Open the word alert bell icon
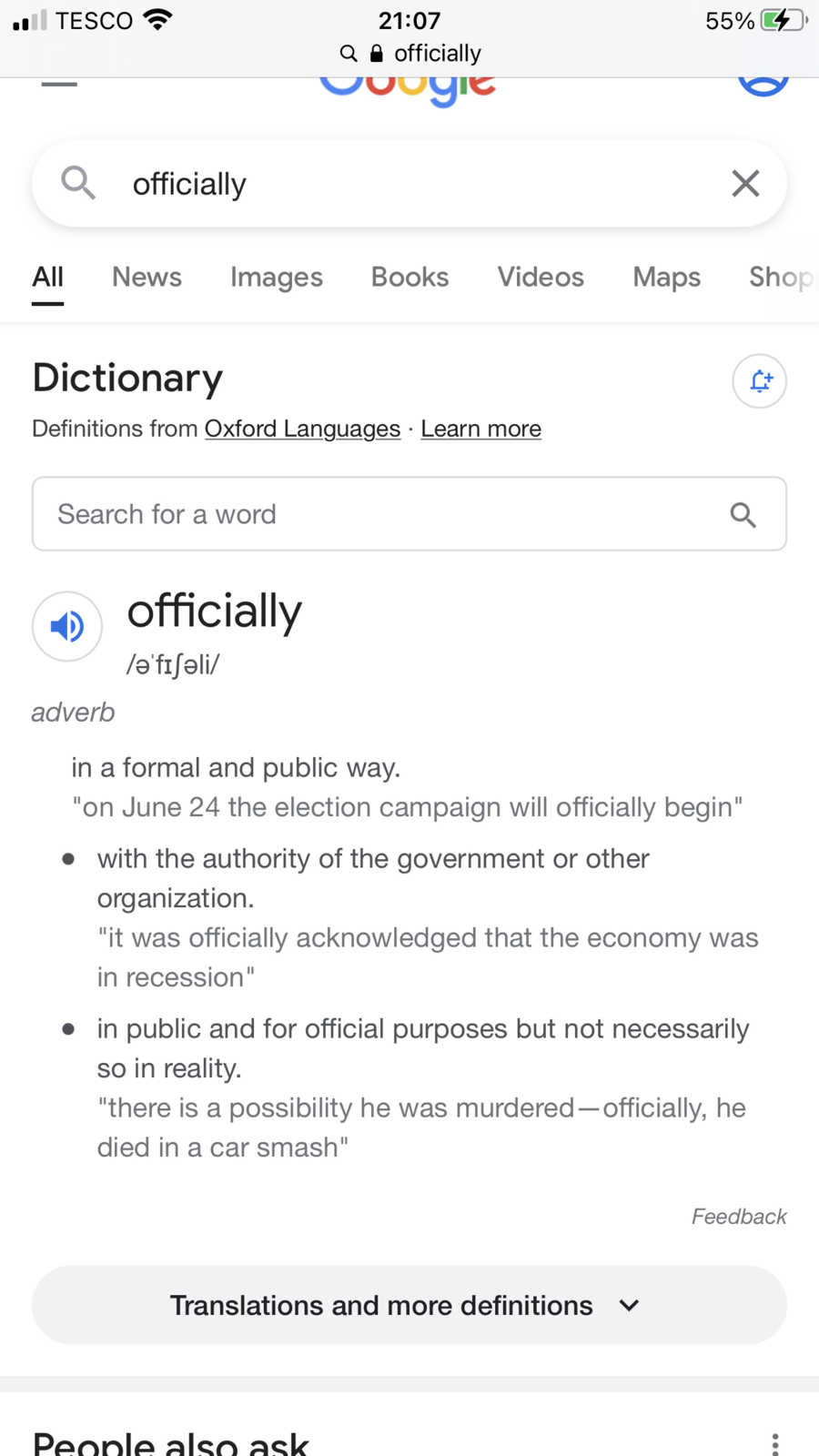The height and width of the screenshot is (1456, 819). point(760,381)
